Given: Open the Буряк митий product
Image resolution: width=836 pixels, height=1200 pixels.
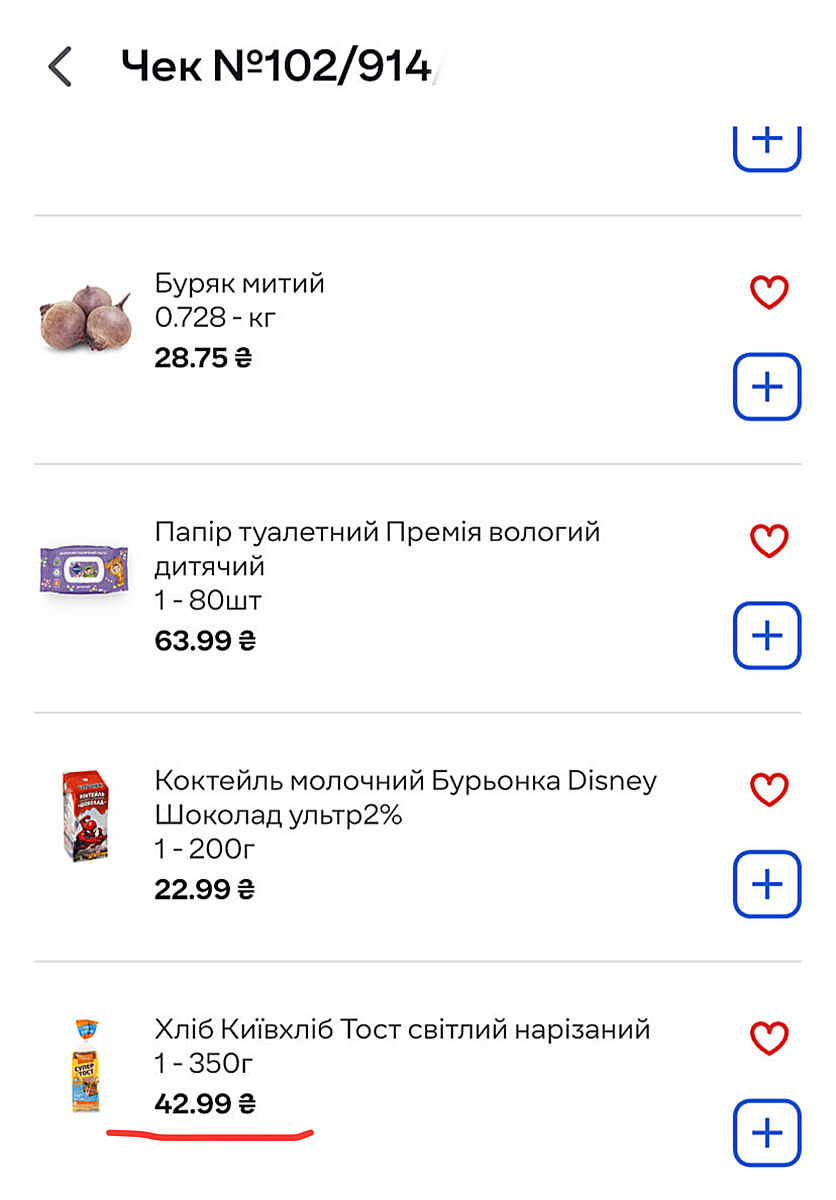Looking at the screenshot, I should pyautogui.click(x=240, y=284).
